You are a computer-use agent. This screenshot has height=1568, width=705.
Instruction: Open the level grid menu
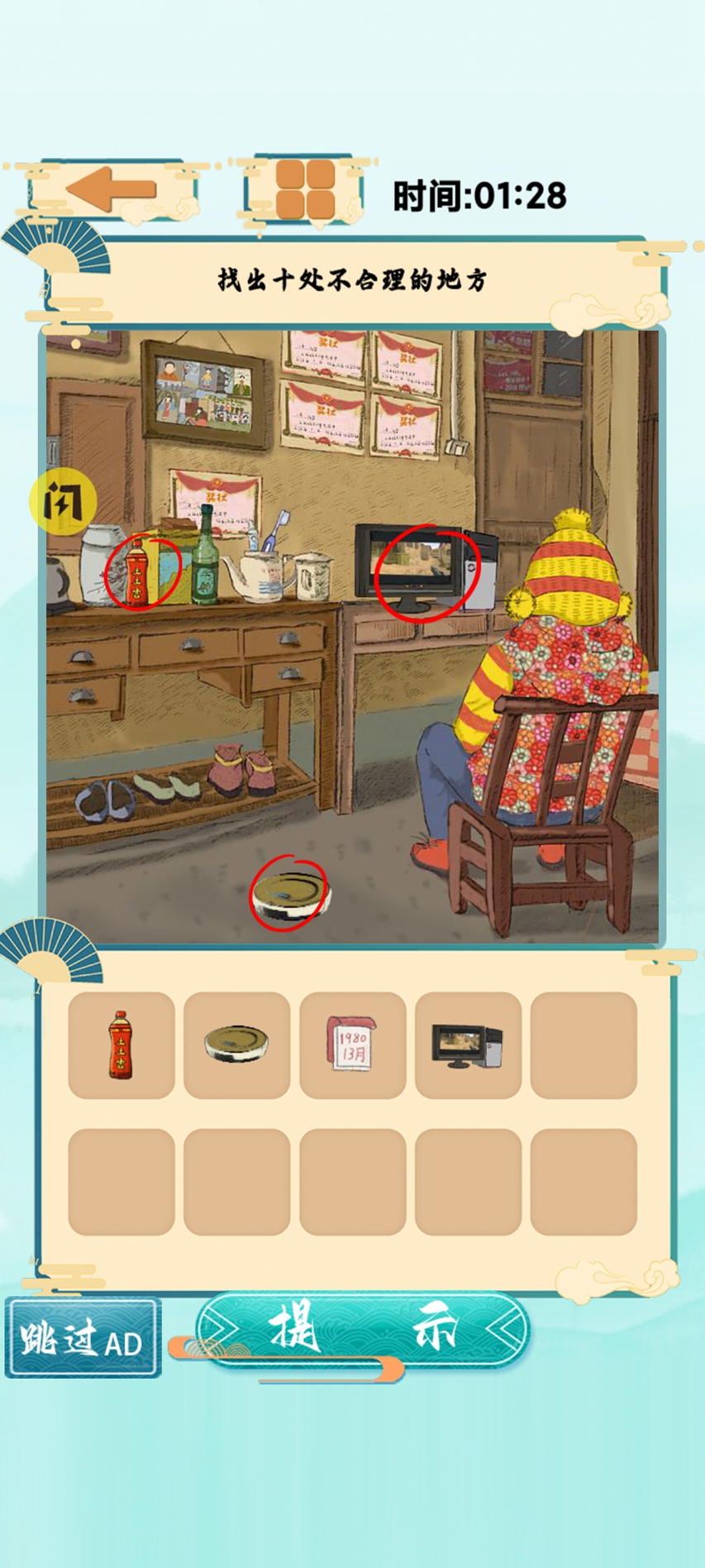click(305, 189)
